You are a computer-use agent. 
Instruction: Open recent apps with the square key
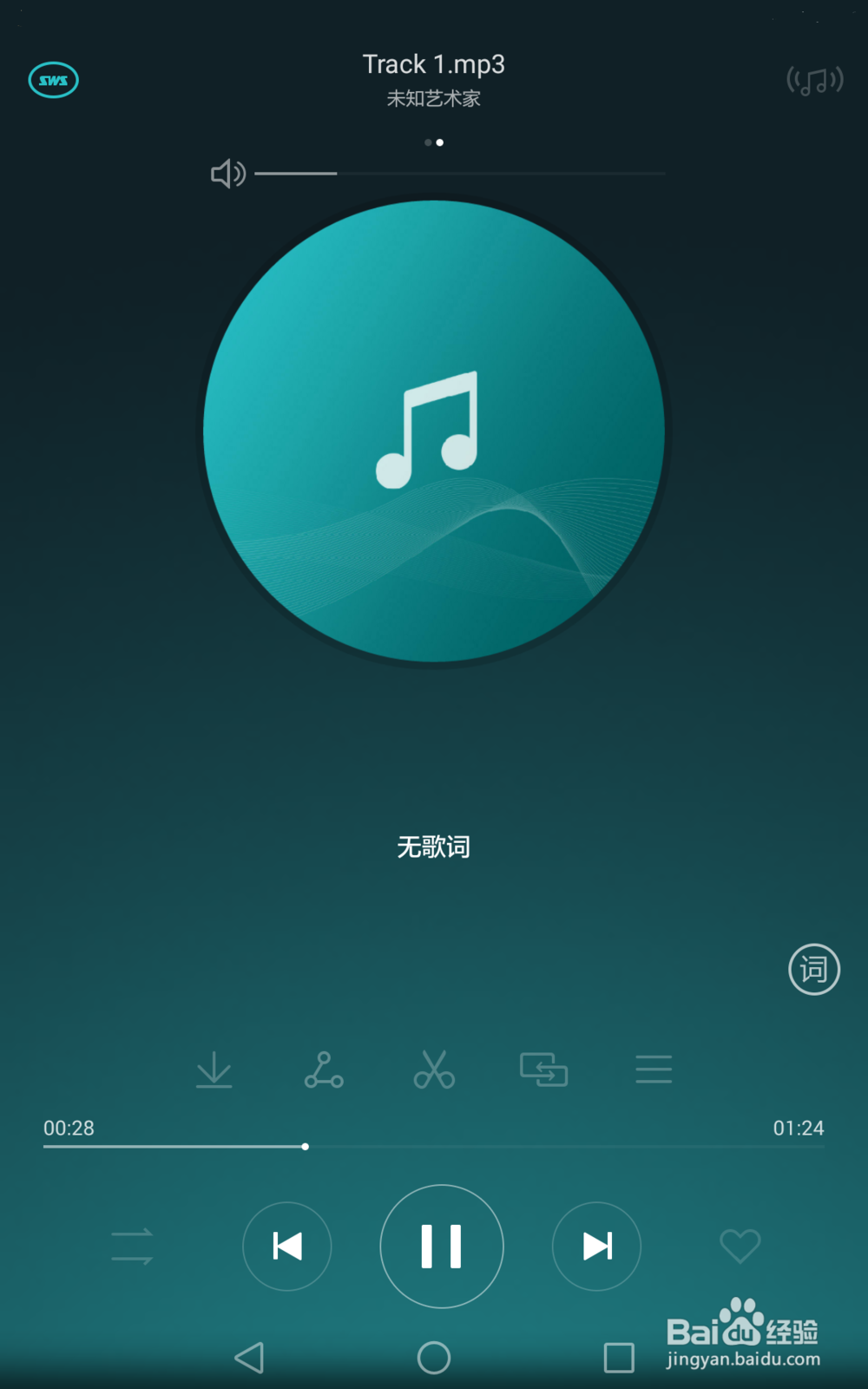[619, 1357]
